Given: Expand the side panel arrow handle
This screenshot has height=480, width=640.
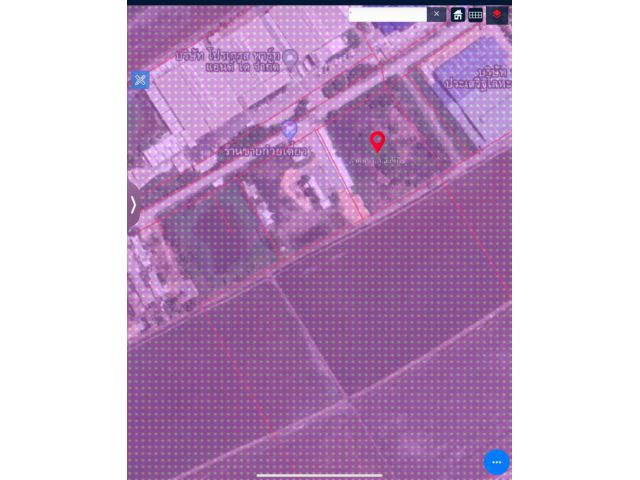Looking at the screenshot, I should pyautogui.click(x=133, y=204).
